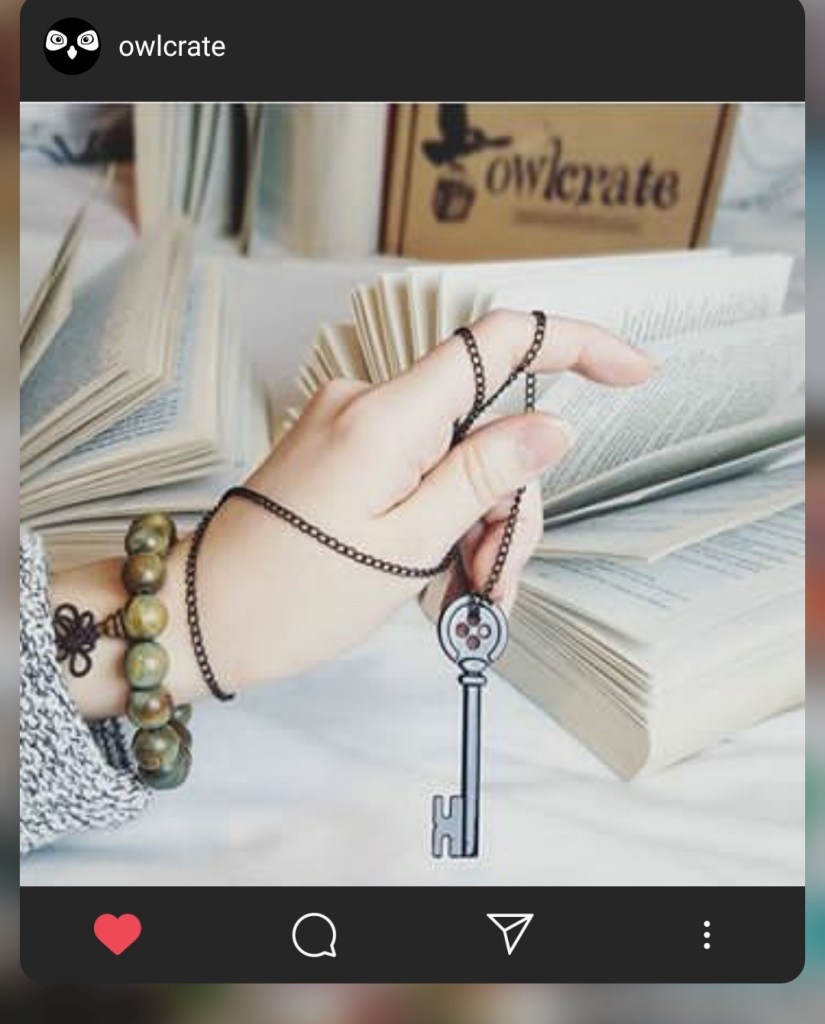The image size is (825, 1024).
Task: Open comments with the speech bubble icon
Action: (314, 936)
